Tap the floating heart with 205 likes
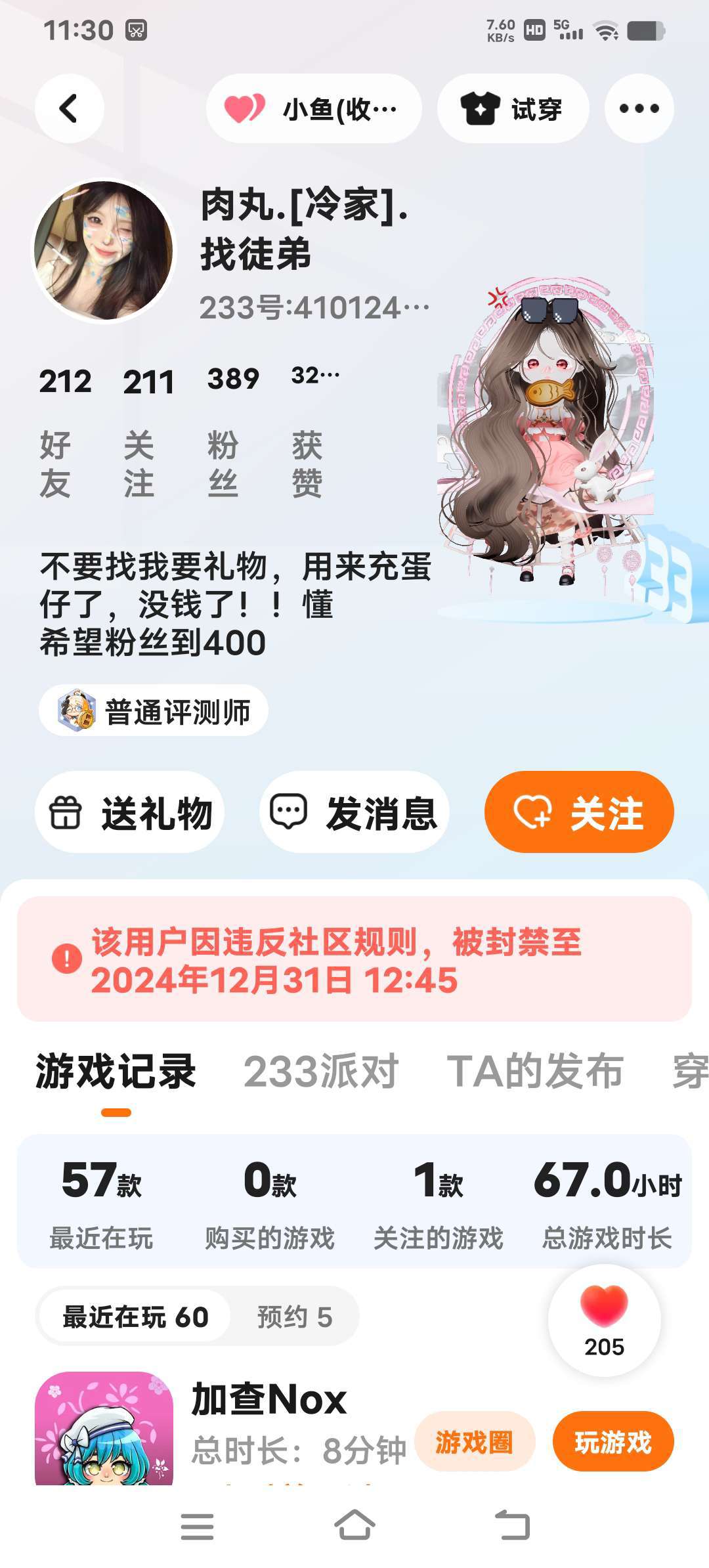 click(x=604, y=1320)
